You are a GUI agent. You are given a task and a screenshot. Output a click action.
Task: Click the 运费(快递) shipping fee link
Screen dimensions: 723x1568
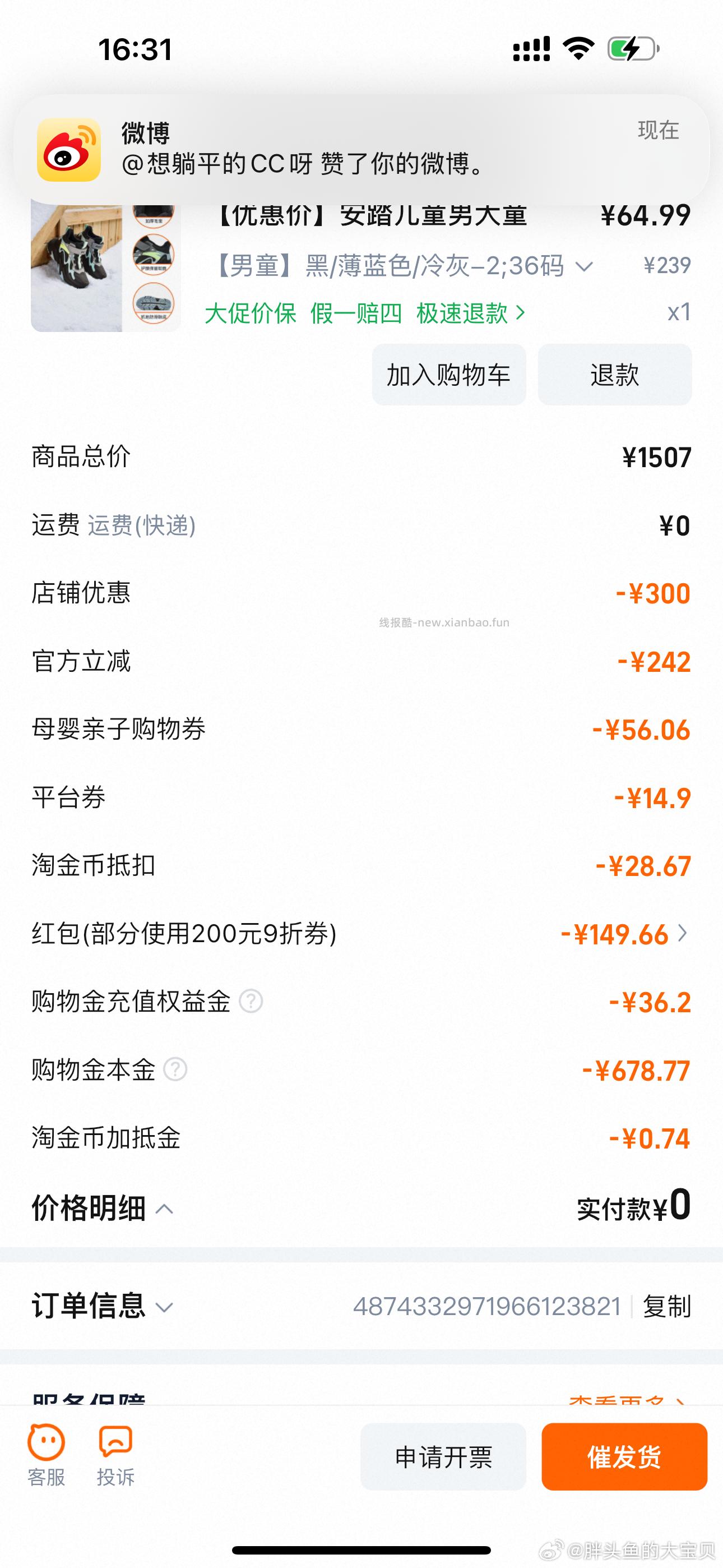141,527
